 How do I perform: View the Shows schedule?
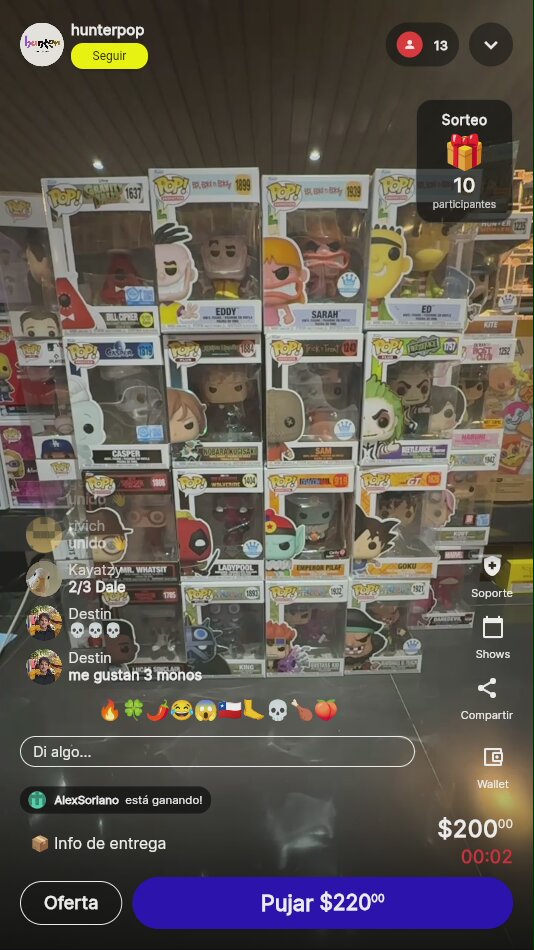pyautogui.click(x=492, y=638)
